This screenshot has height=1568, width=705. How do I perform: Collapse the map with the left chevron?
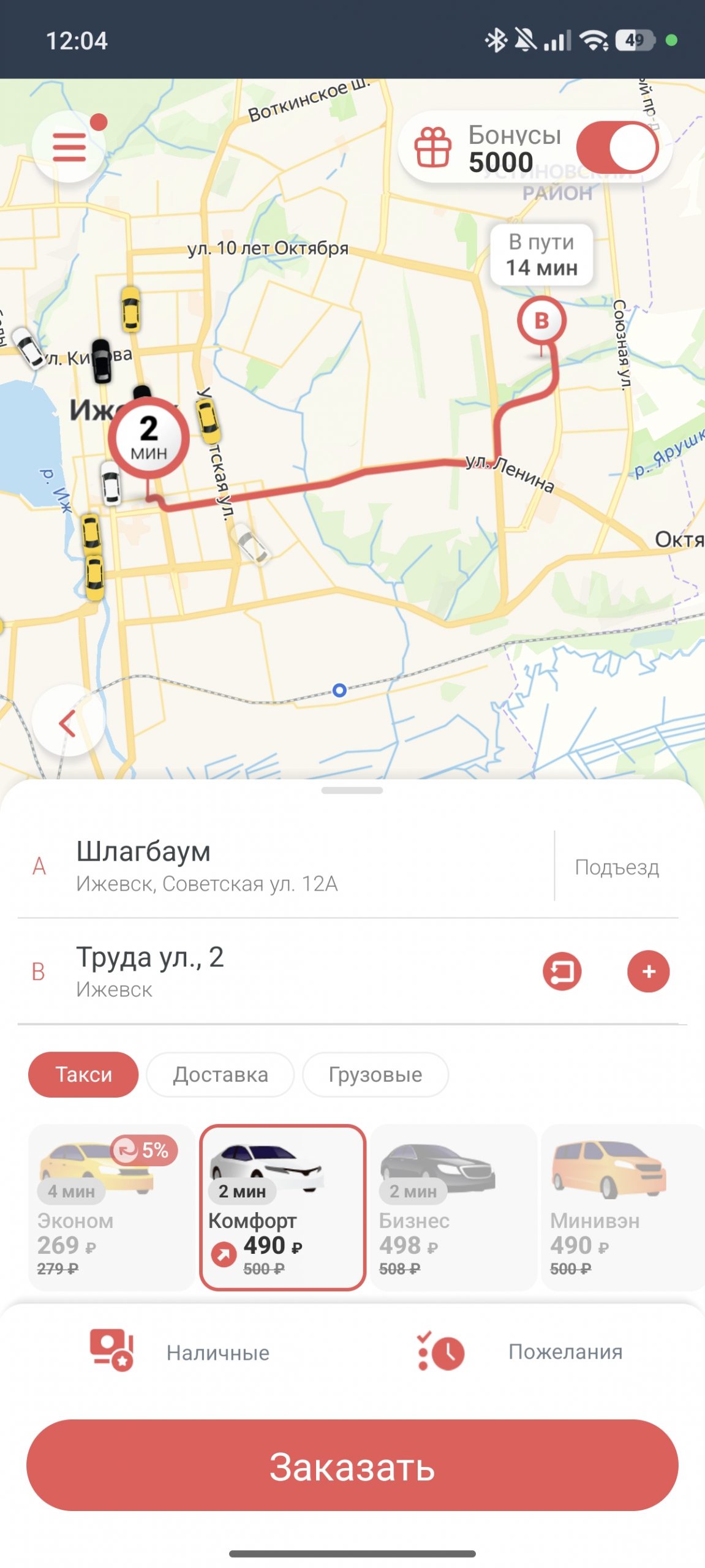click(67, 723)
